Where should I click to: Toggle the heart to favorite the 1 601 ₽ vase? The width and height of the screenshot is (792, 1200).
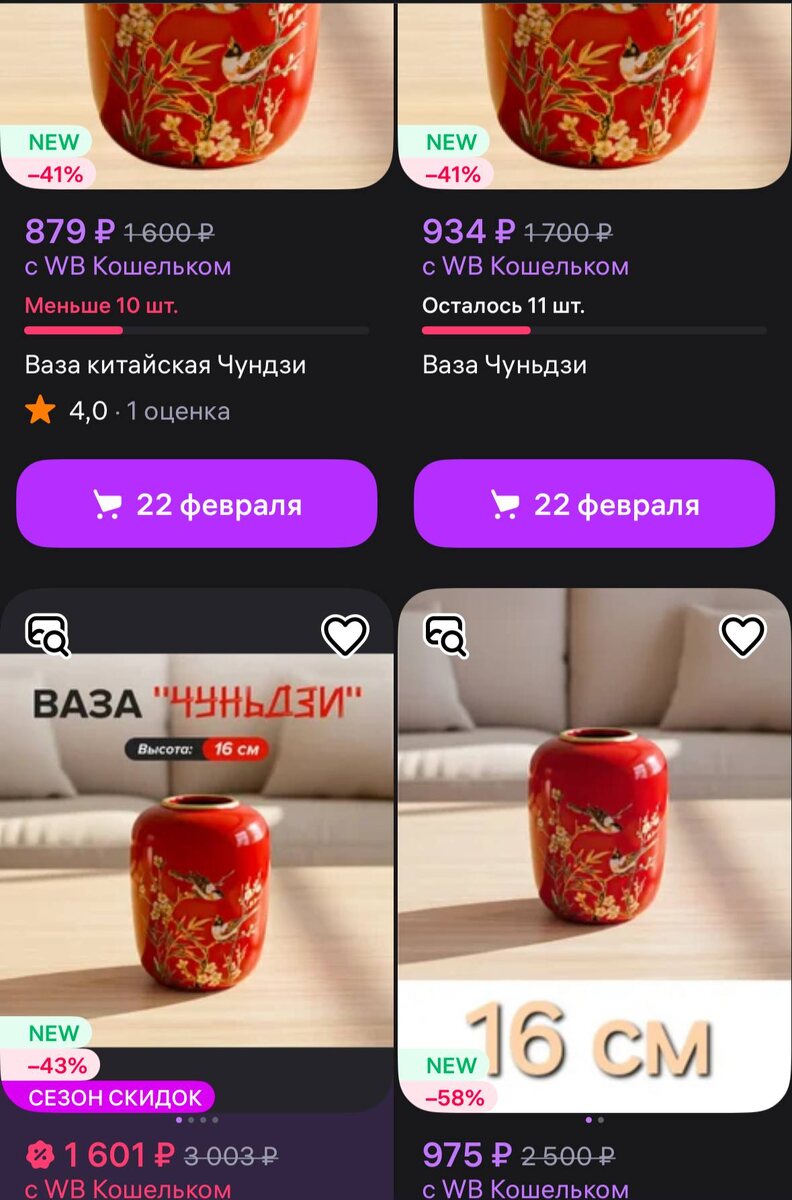[x=343, y=634]
